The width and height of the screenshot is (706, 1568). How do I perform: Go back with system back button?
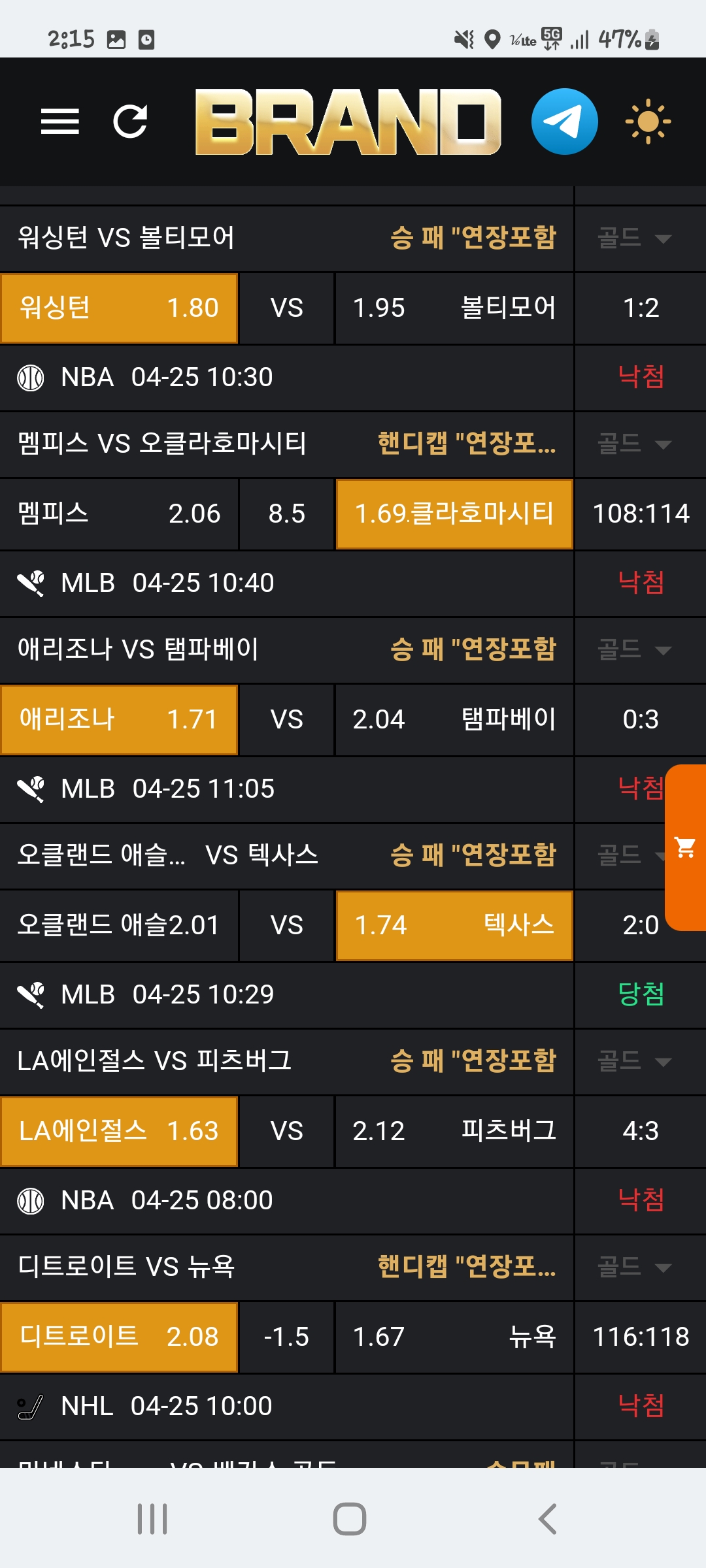coord(548,1519)
